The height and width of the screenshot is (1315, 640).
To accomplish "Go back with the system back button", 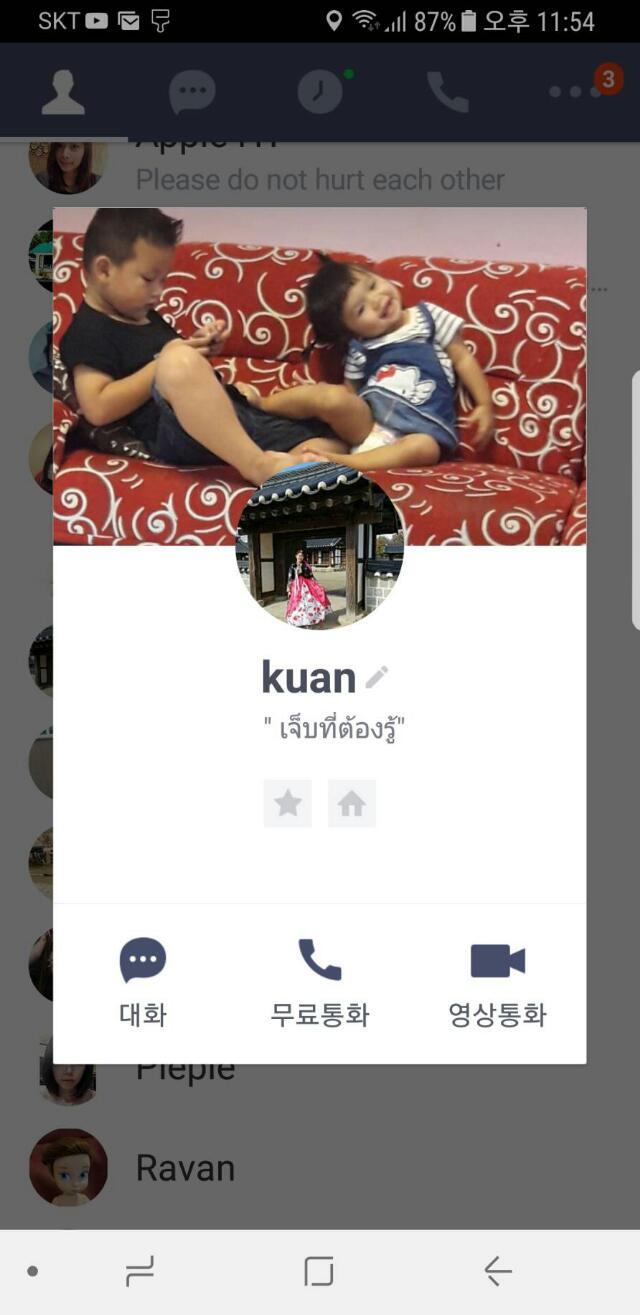I will [497, 1271].
